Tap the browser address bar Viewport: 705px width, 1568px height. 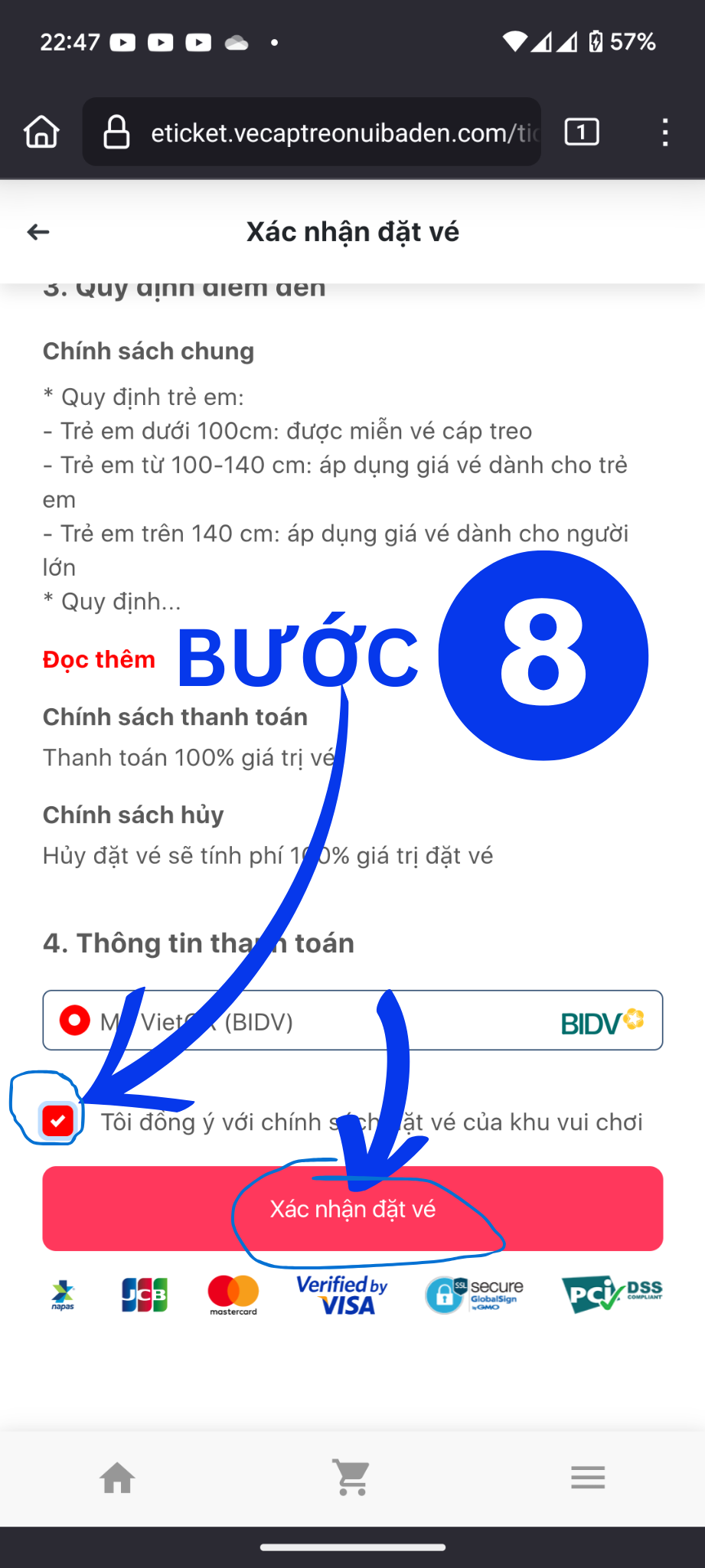pos(321,132)
